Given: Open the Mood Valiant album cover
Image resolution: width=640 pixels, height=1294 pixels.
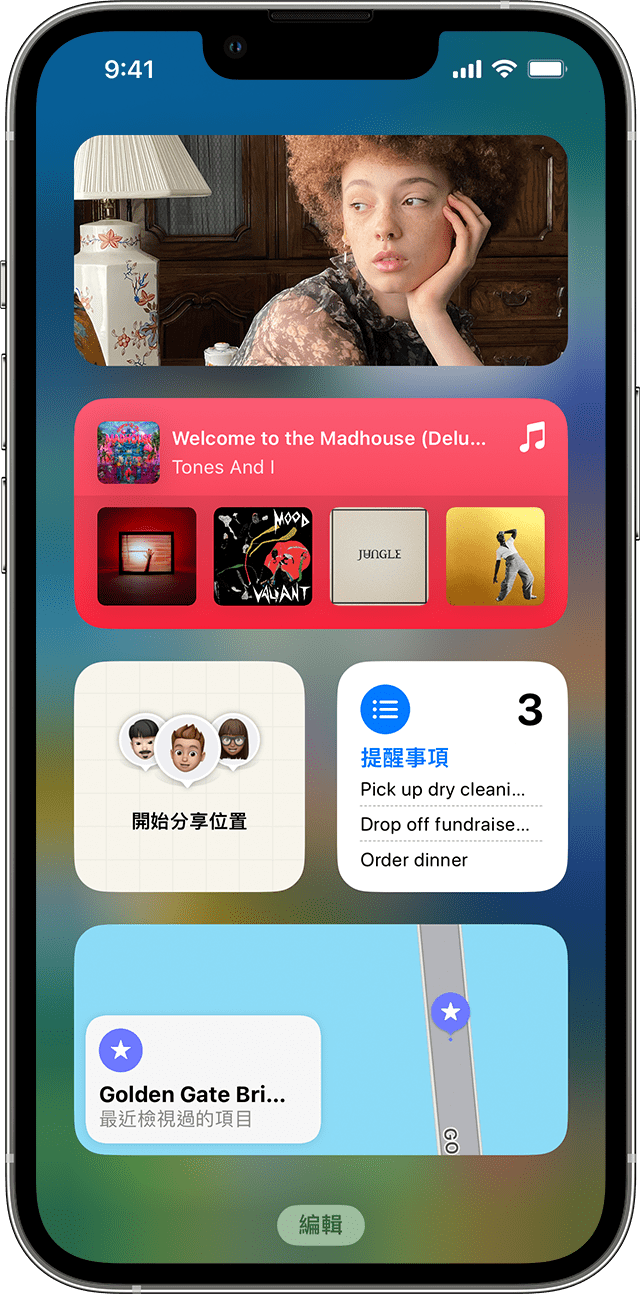Looking at the screenshot, I should (263, 556).
